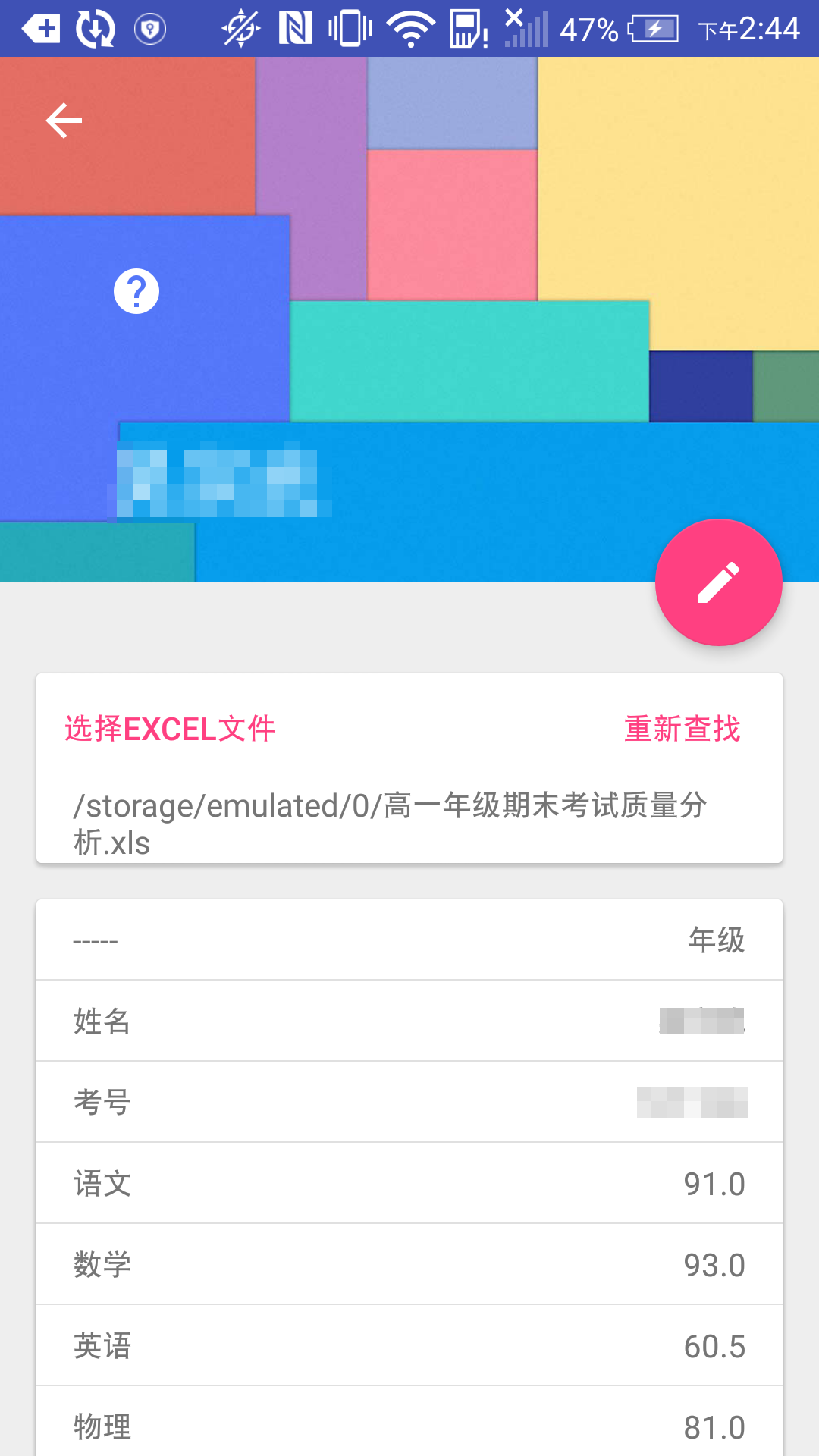
Task: Select the 考号 row
Action: (x=409, y=1101)
